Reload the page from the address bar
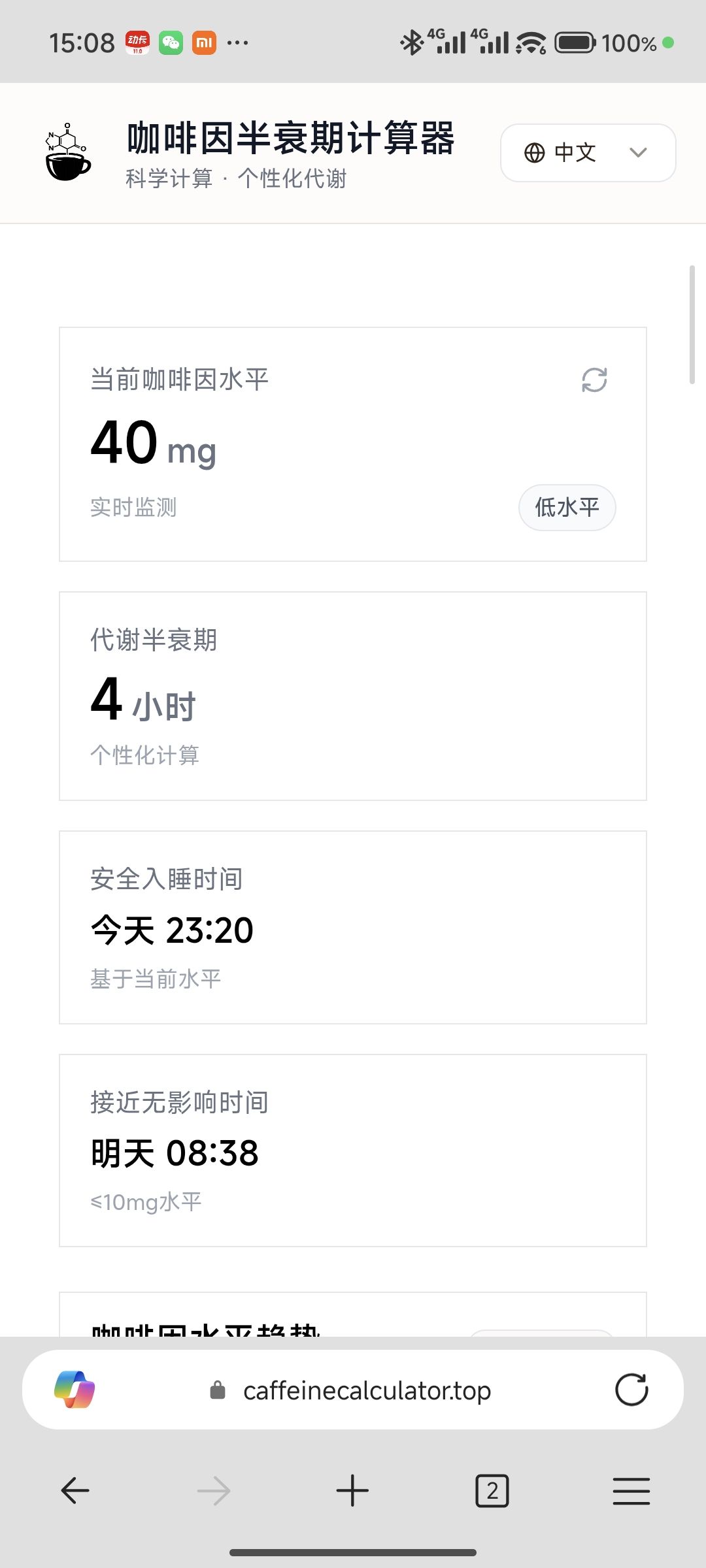 click(631, 1390)
